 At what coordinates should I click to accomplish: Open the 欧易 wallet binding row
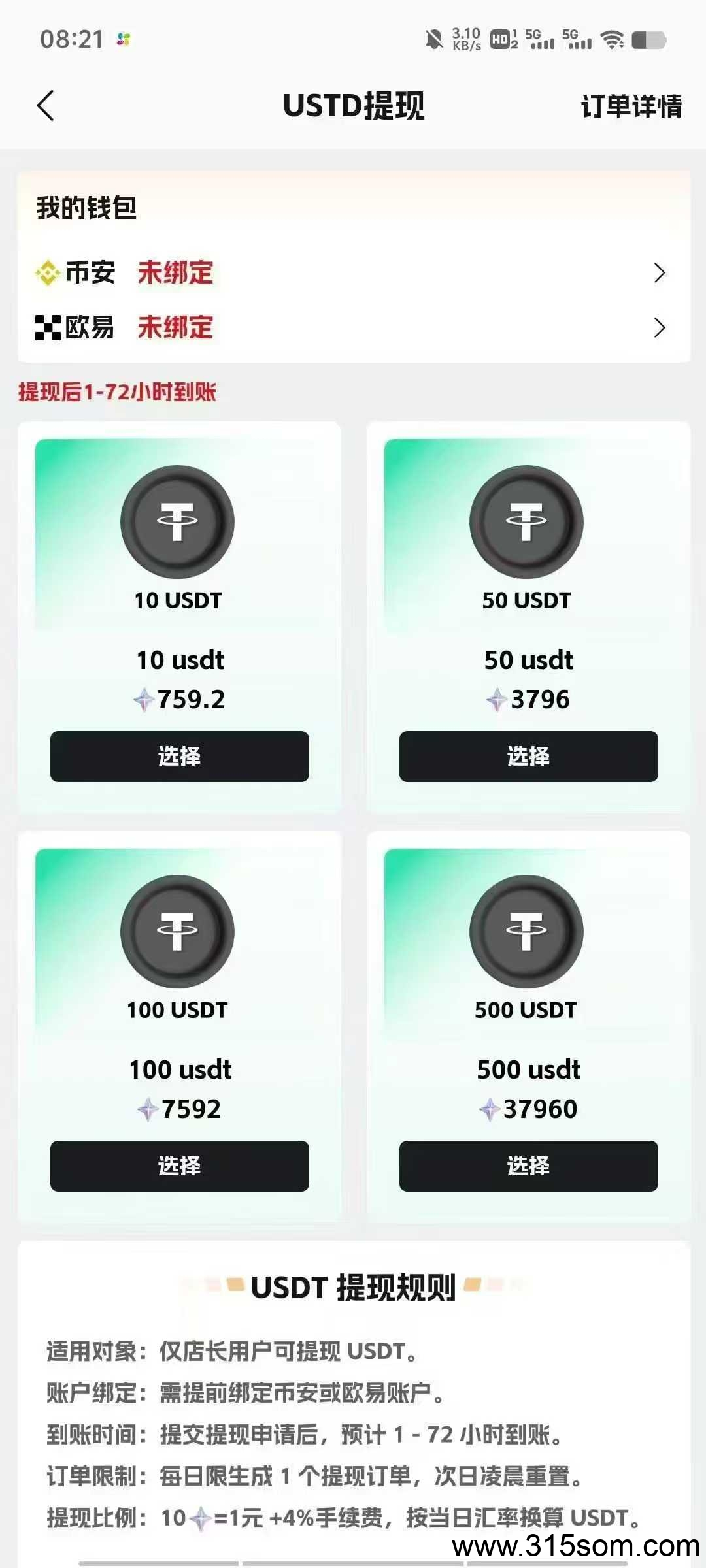click(353, 327)
